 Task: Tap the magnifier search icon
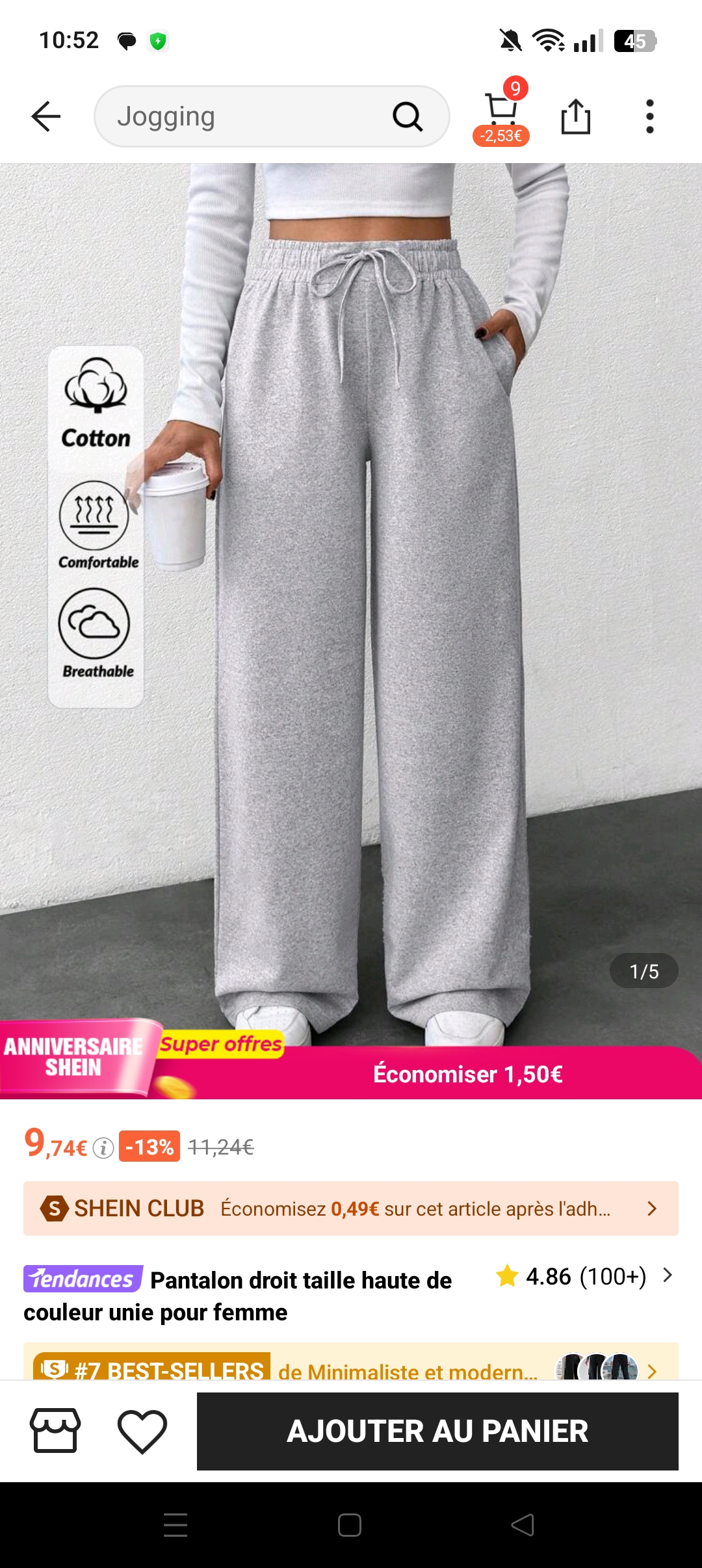[x=408, y=117]
